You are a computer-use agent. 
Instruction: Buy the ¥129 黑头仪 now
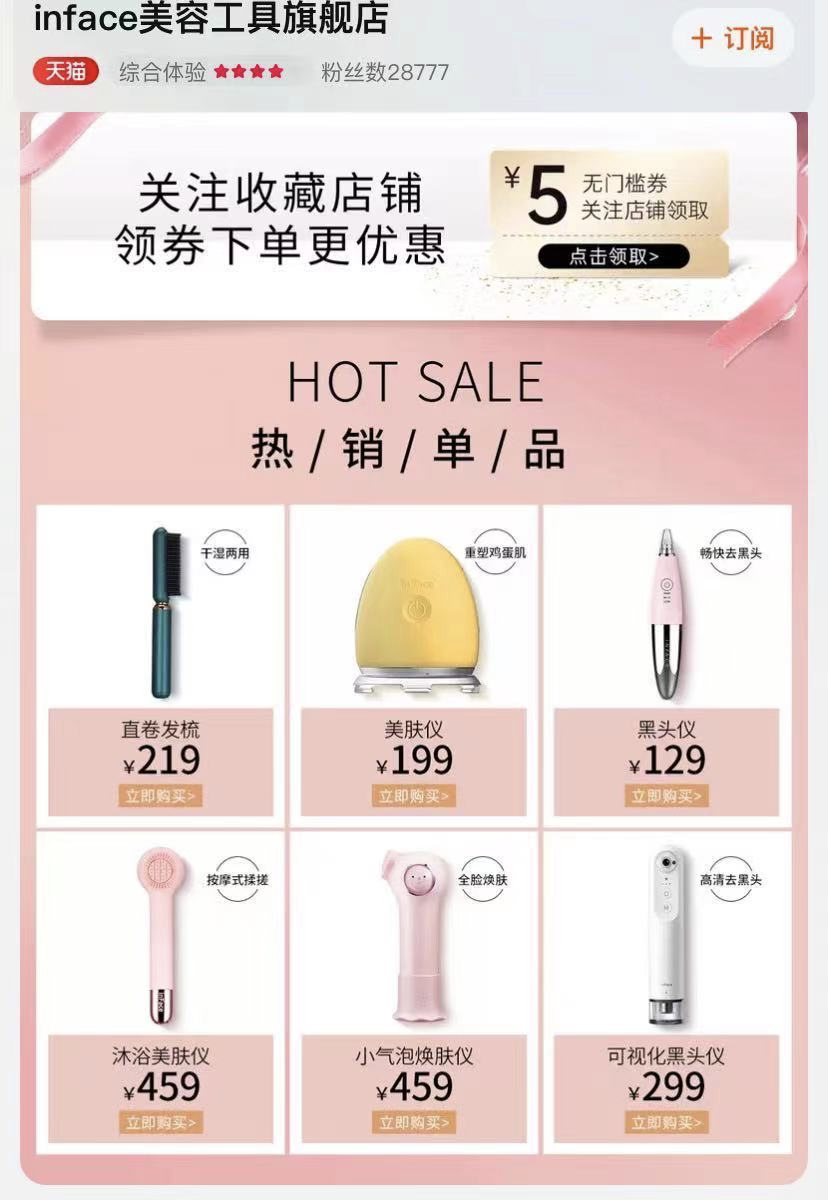coord(666,796)
